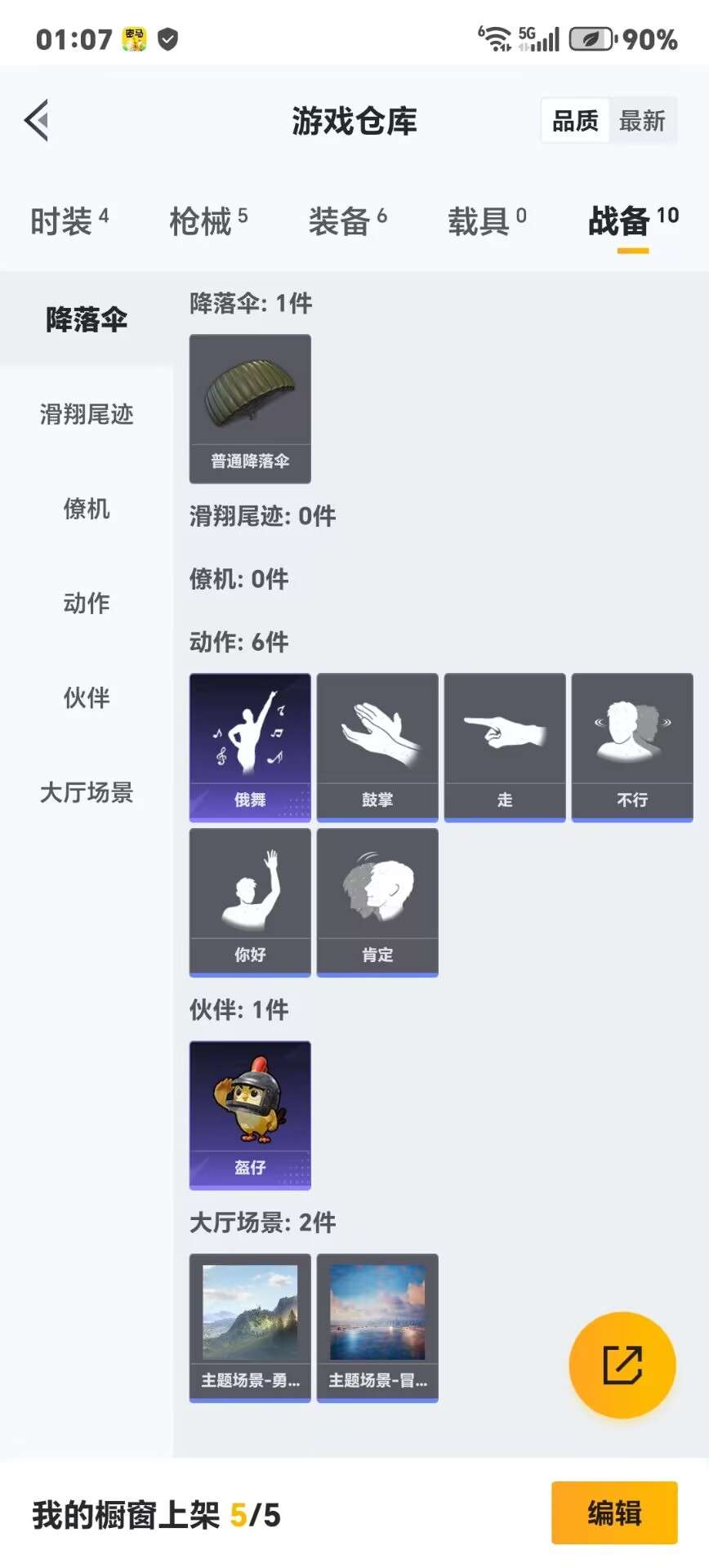This screenshot has height=1568, width=709.
Task: Tap 编辑 to edit the showcase
Action: pyautogui.click(x=614, y=1513)
